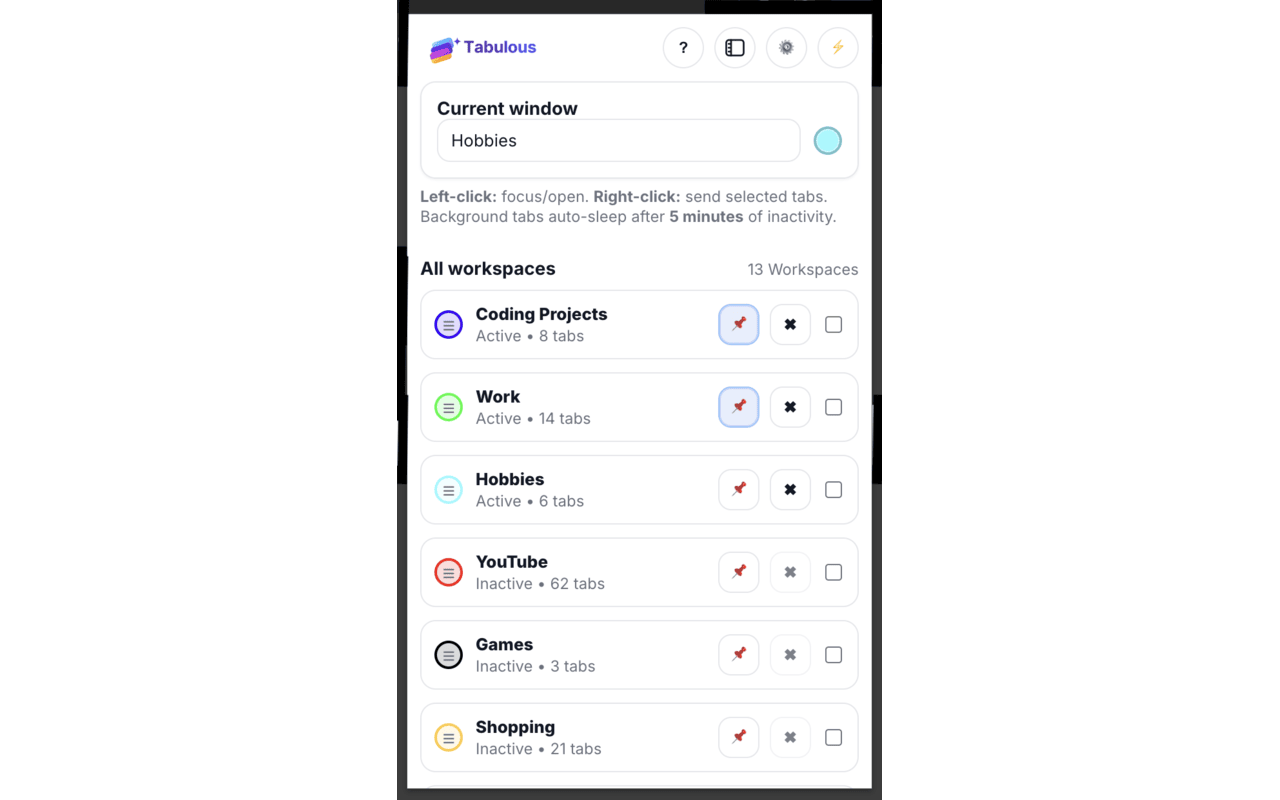
Task: Tap the lightning bolt button
Action: click(838, 48)
